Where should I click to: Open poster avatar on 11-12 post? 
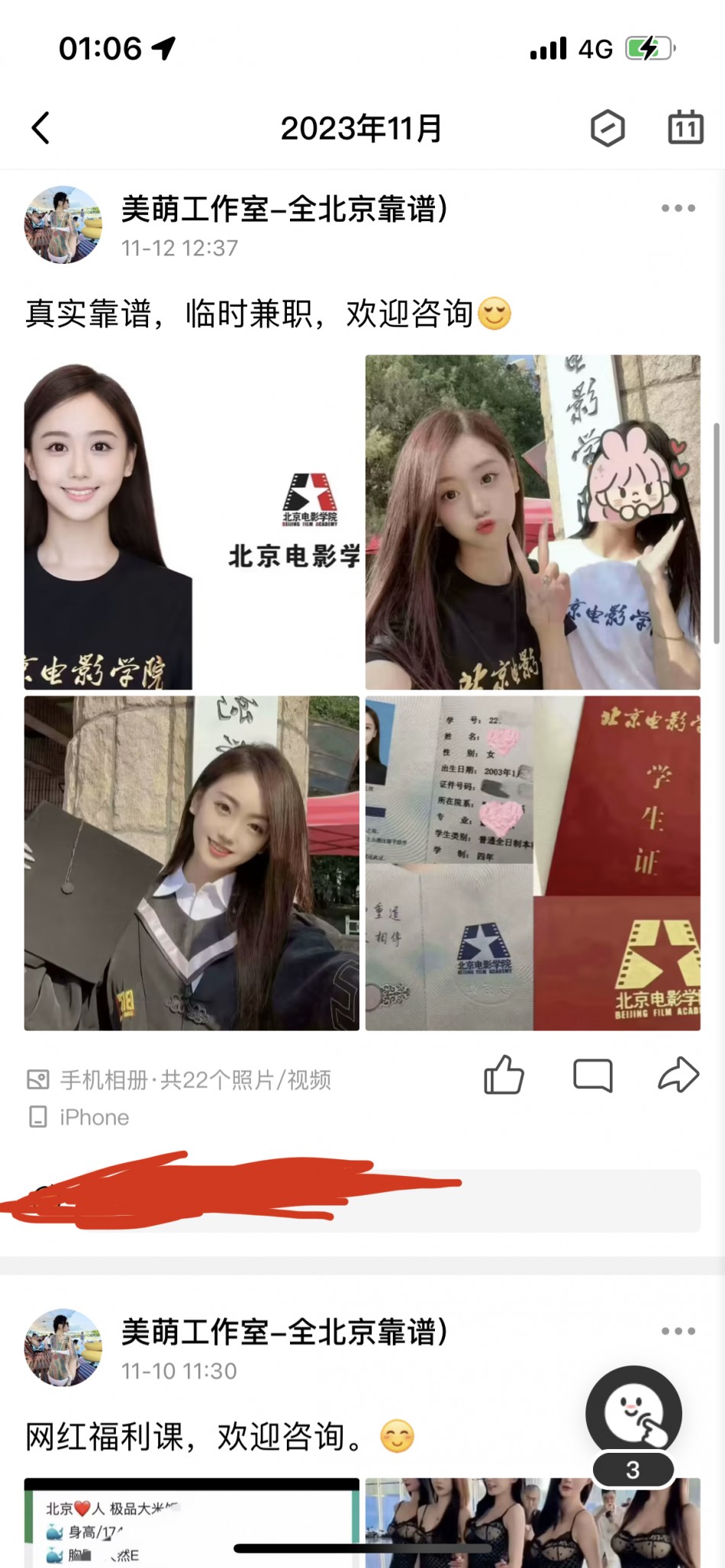(x=63, y=224)
